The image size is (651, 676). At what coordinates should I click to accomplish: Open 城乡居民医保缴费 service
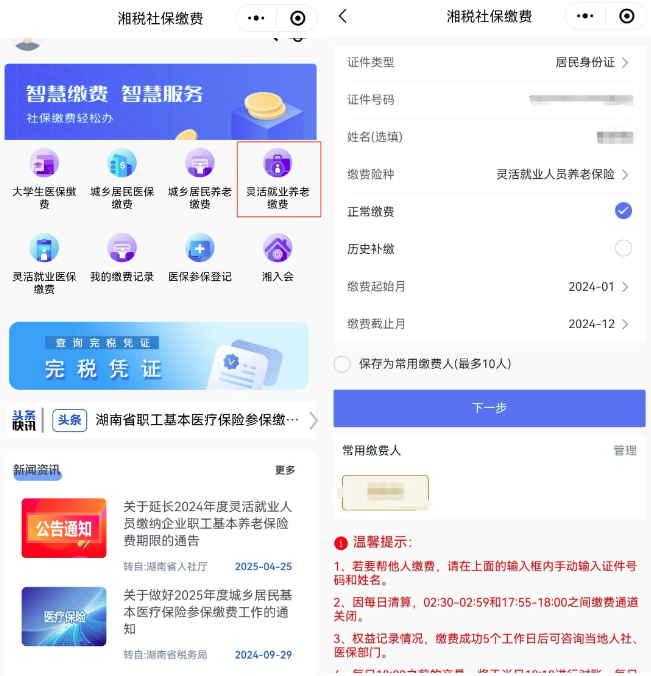point(122,179)
